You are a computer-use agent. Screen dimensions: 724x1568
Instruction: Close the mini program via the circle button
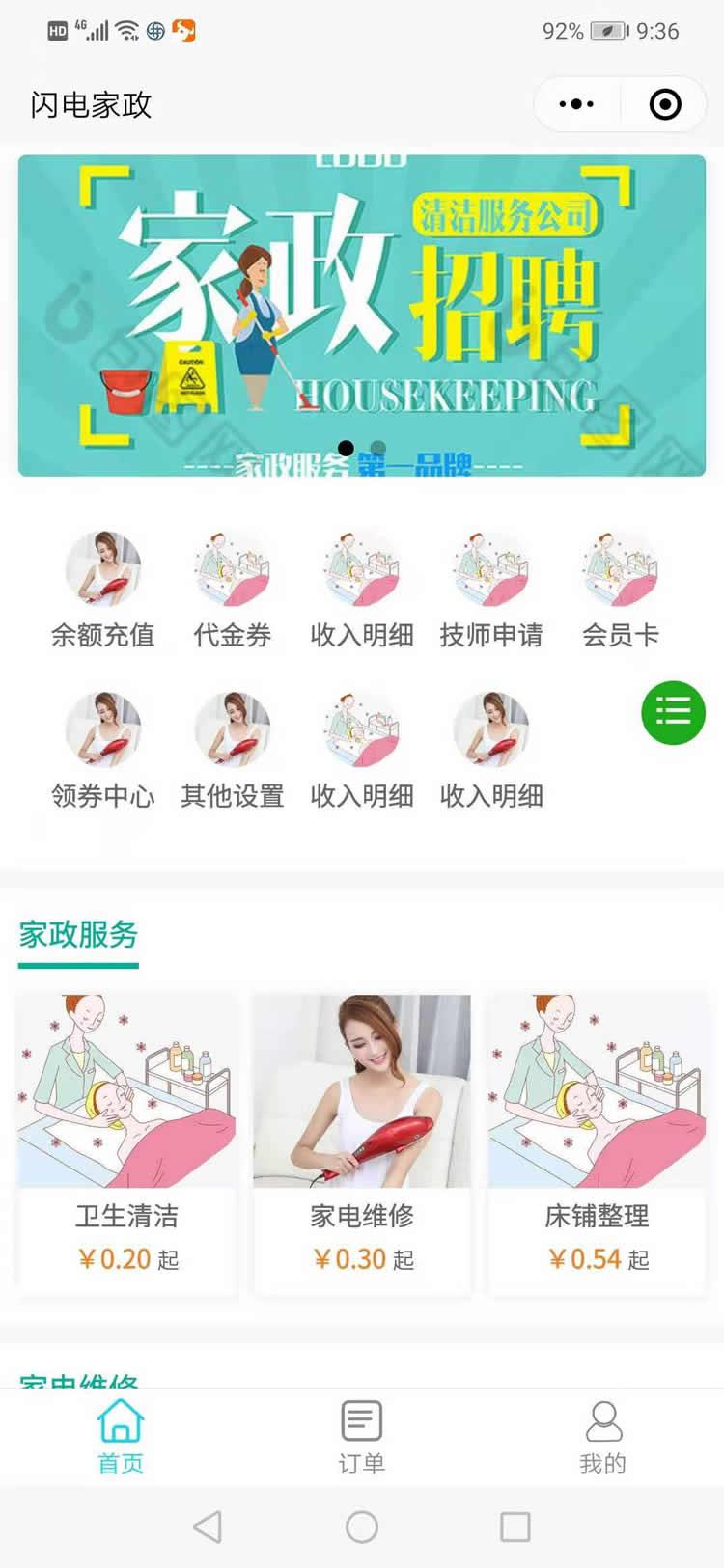[665, 104]
